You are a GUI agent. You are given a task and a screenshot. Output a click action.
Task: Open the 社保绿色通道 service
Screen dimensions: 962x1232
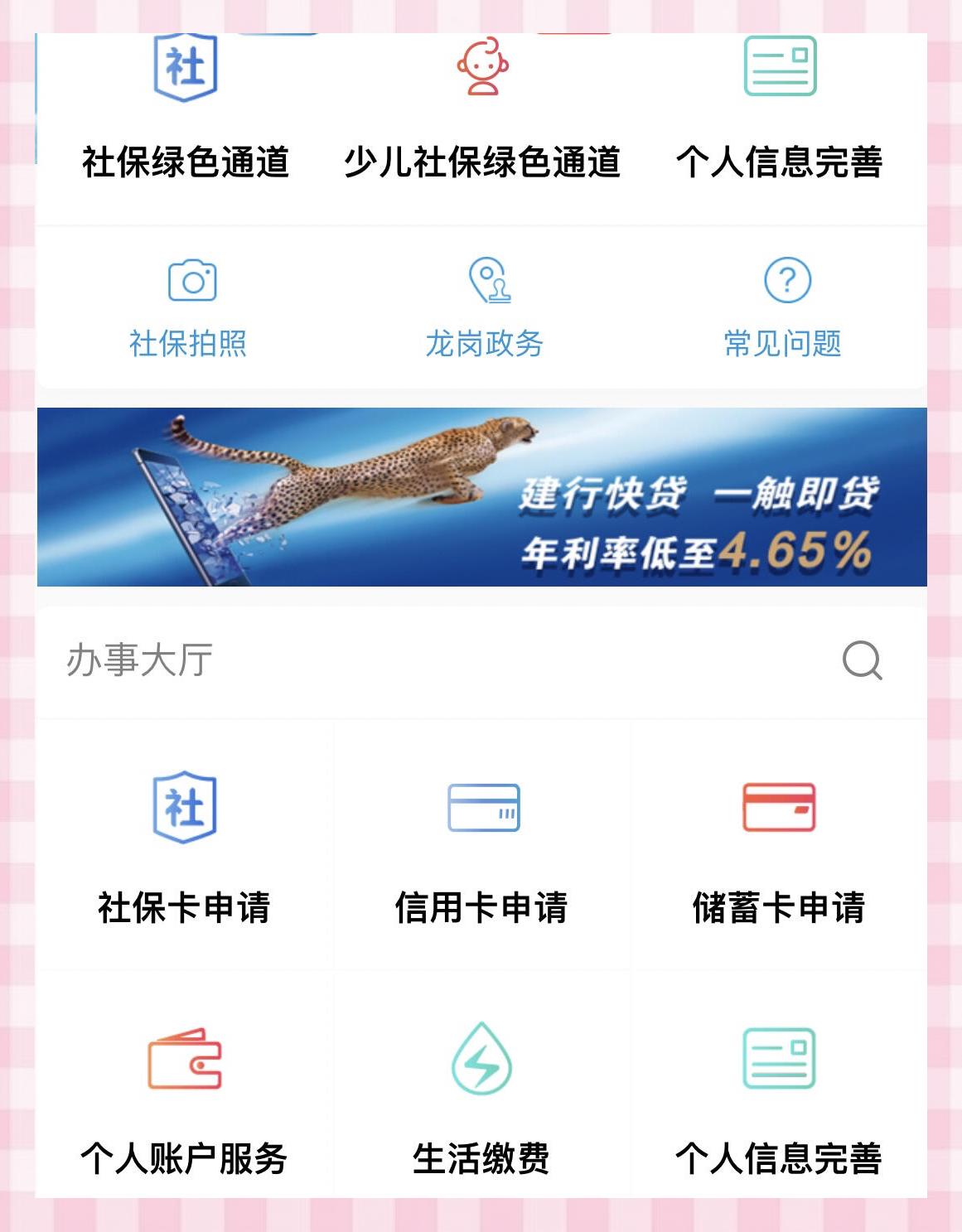[184, 163]
